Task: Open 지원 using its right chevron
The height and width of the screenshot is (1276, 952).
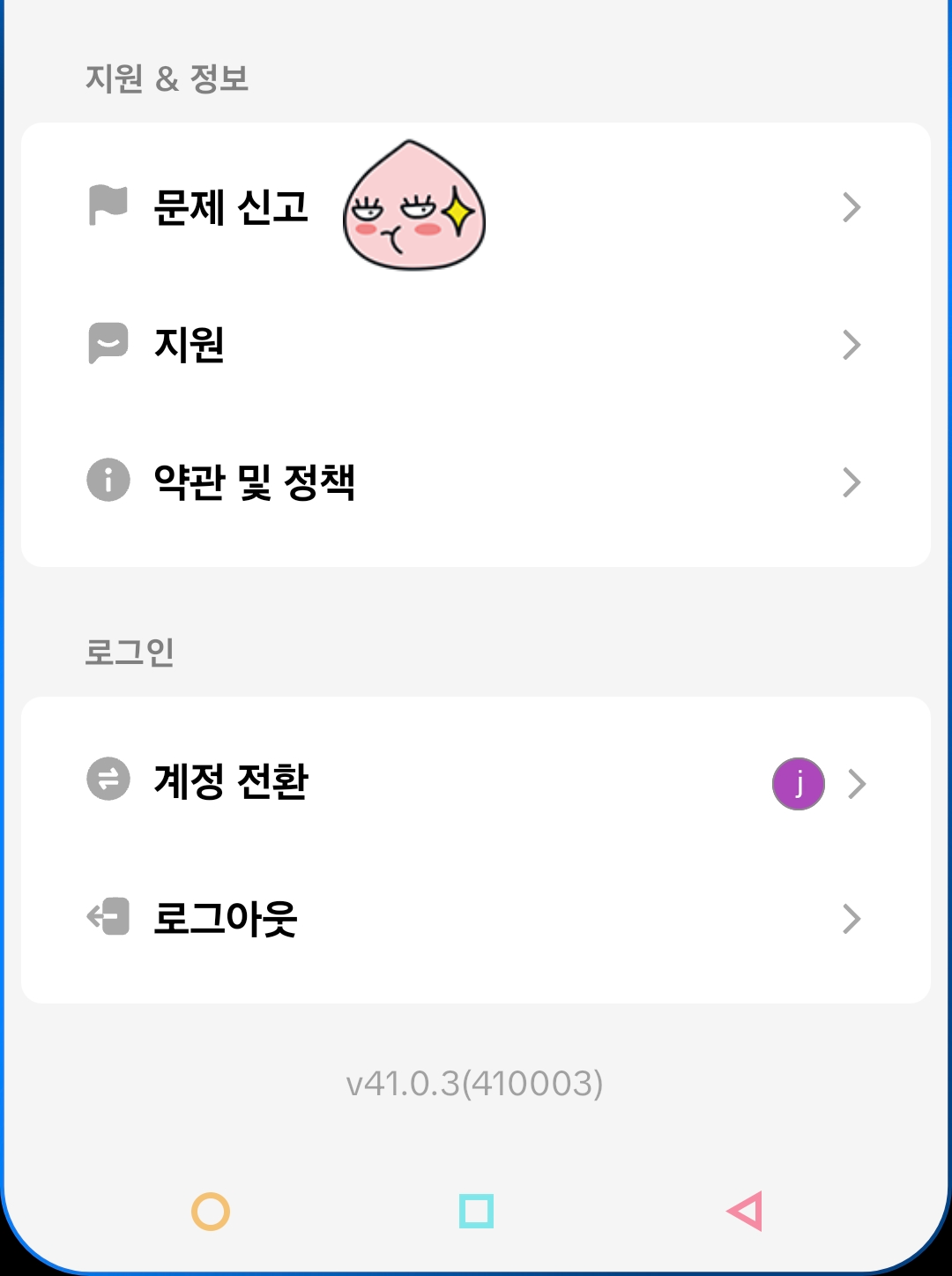Action: coord(851,344)
